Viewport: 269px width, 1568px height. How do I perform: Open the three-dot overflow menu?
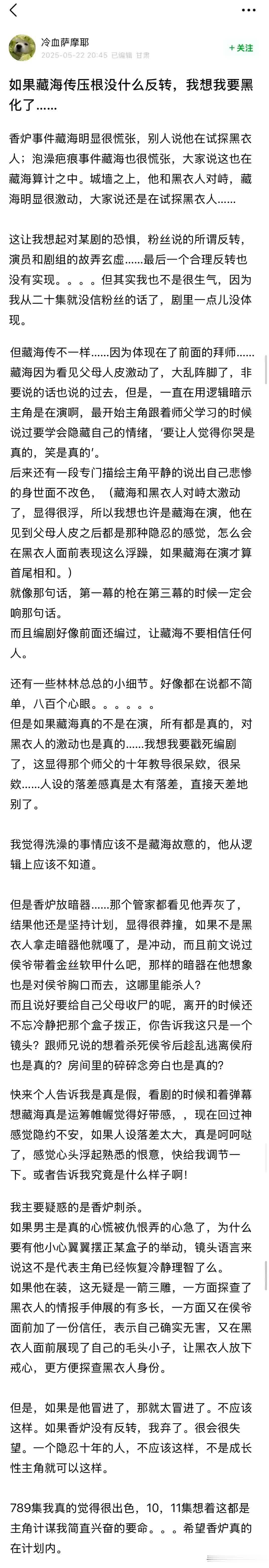(248, 10)
